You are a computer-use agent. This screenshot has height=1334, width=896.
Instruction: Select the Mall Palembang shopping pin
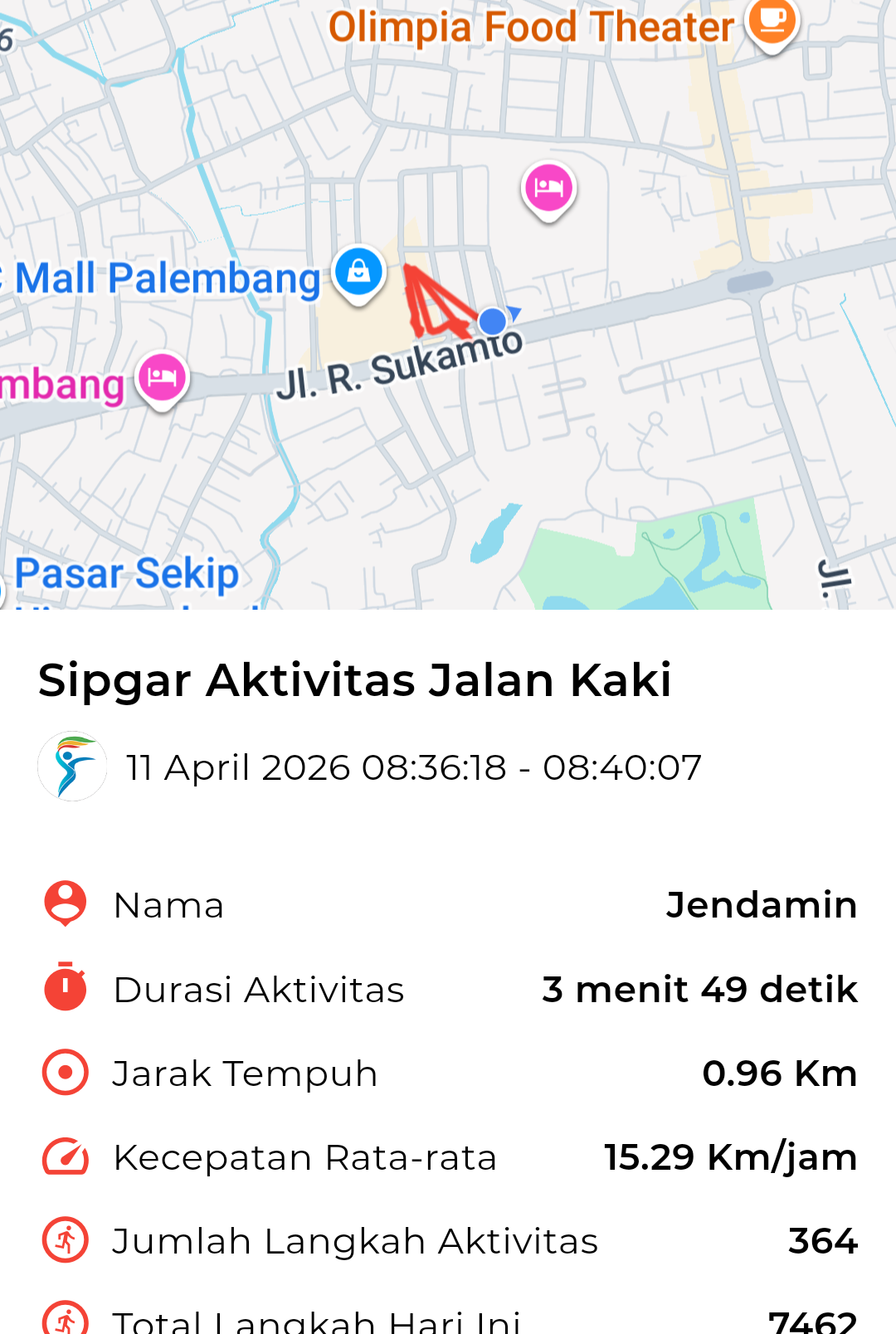coord(358,272)
